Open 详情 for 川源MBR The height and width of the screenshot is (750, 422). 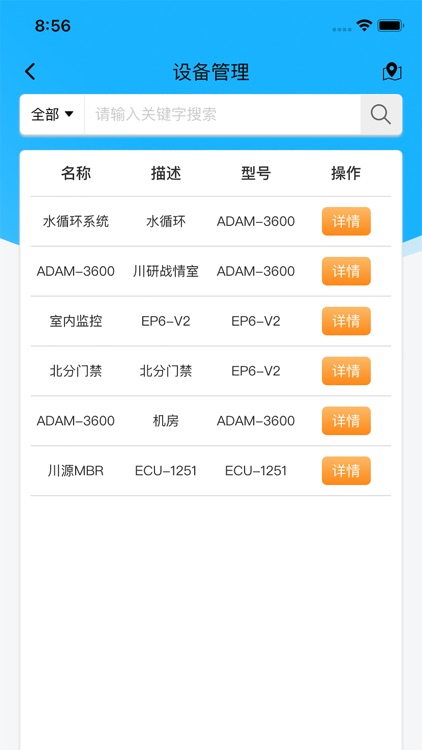pyautogui.click(x=346, y=471)
